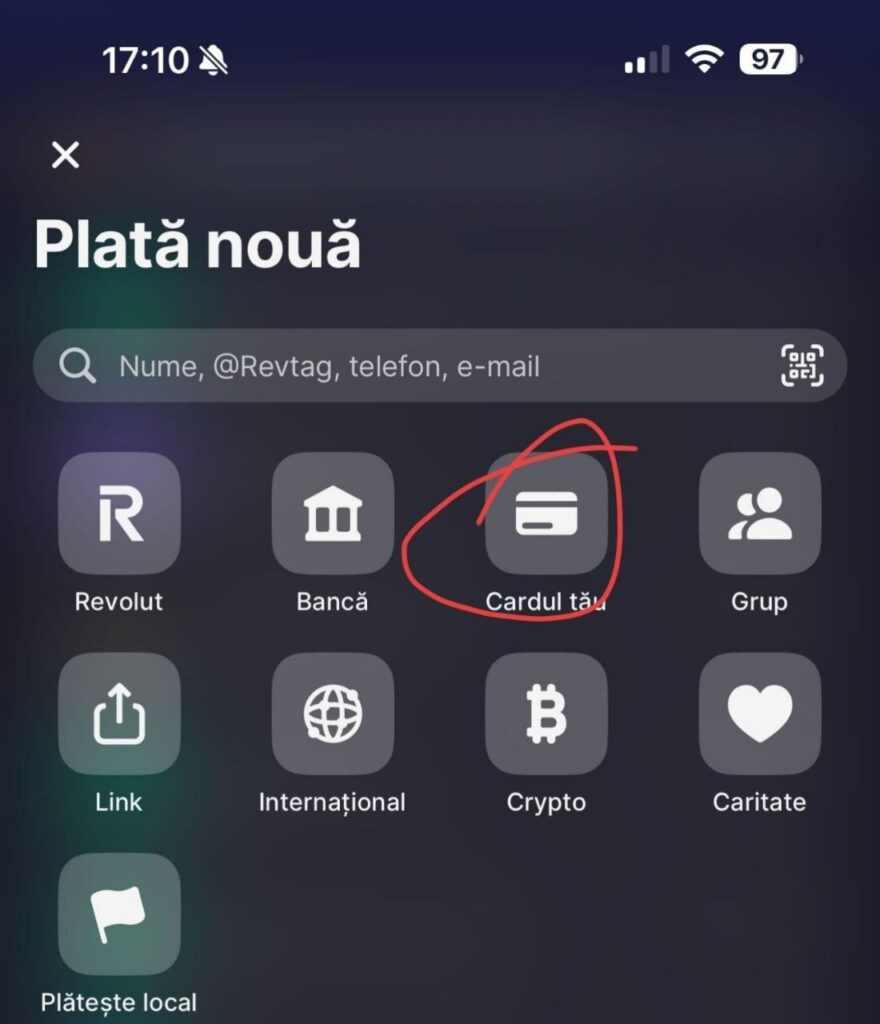Image resolution: width=880 pixels, height=1024 pixels.
Task: Select Plătește local option
Action: tap(119, 914)
